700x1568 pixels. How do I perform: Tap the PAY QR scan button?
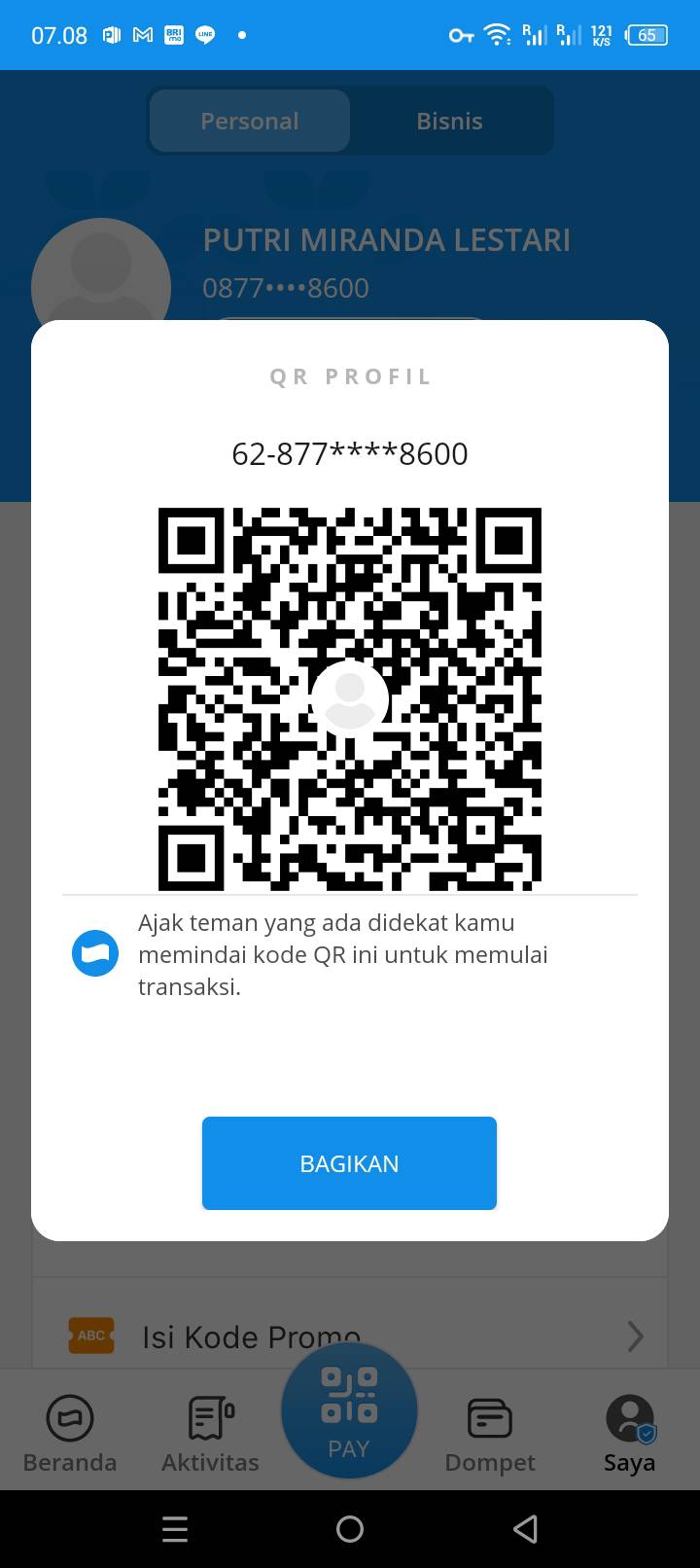click(x=349, y=1410)
